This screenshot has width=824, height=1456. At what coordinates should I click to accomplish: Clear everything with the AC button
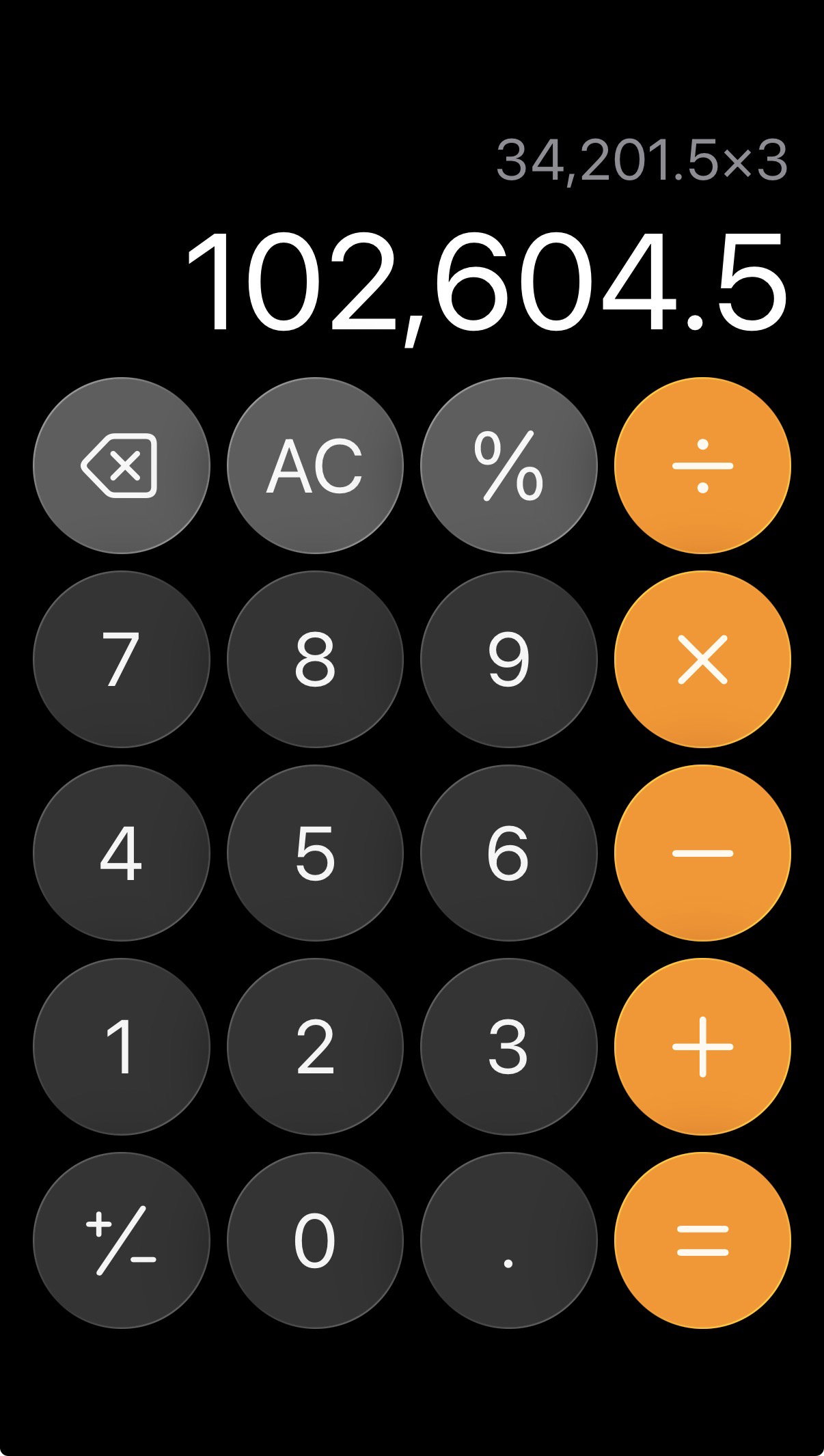[x=315, y=465]
